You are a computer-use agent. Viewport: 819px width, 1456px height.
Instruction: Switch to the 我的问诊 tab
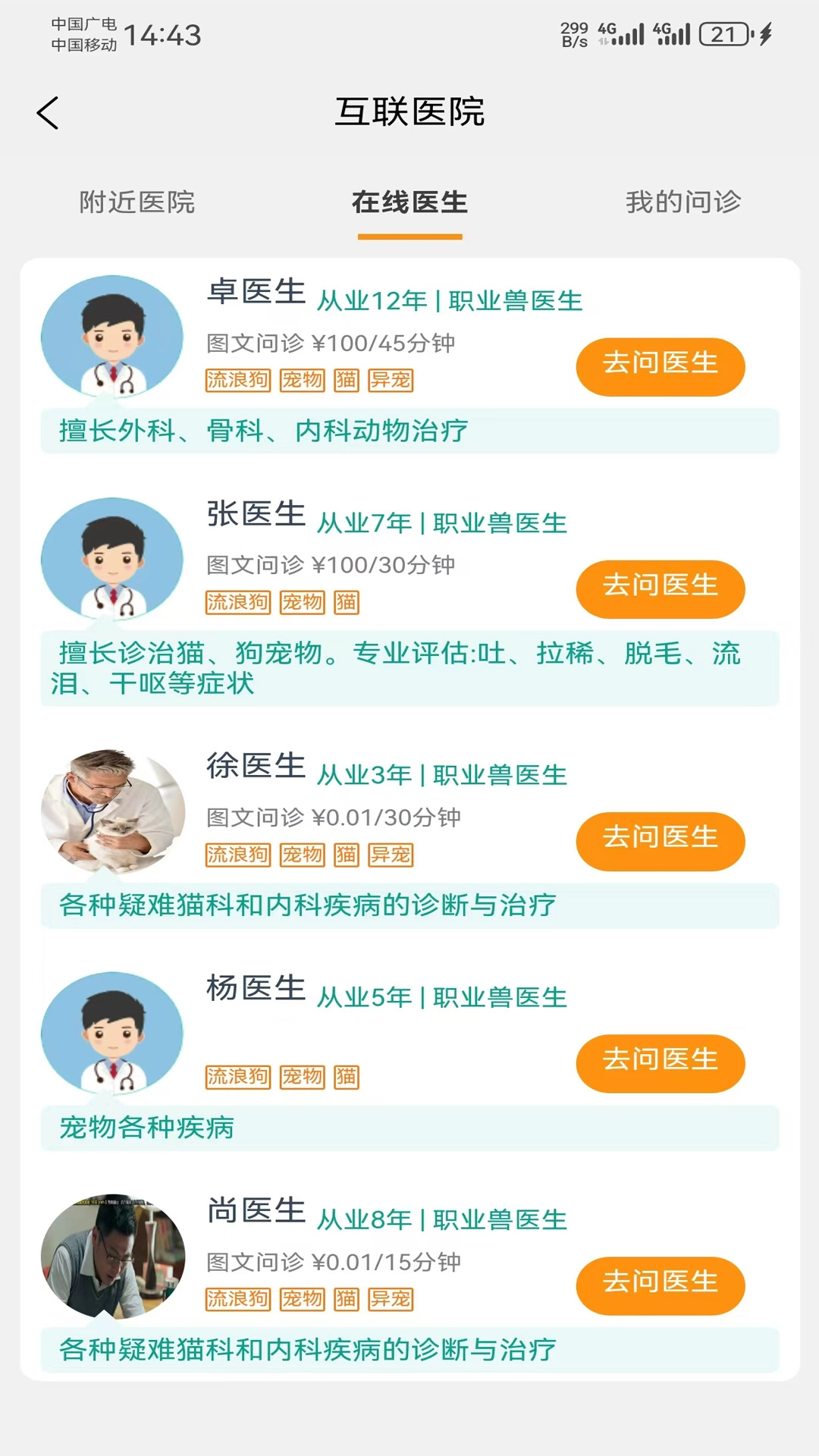[x=682, y=202]
